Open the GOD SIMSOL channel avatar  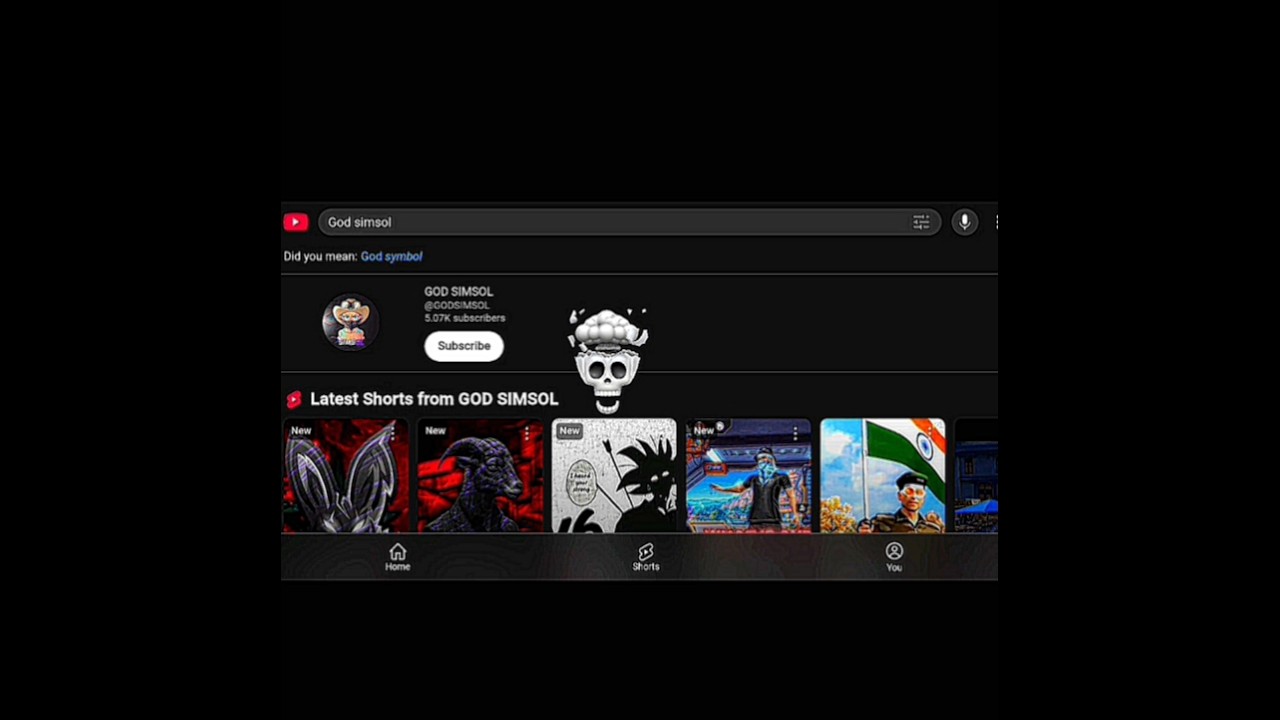[350, 322]
